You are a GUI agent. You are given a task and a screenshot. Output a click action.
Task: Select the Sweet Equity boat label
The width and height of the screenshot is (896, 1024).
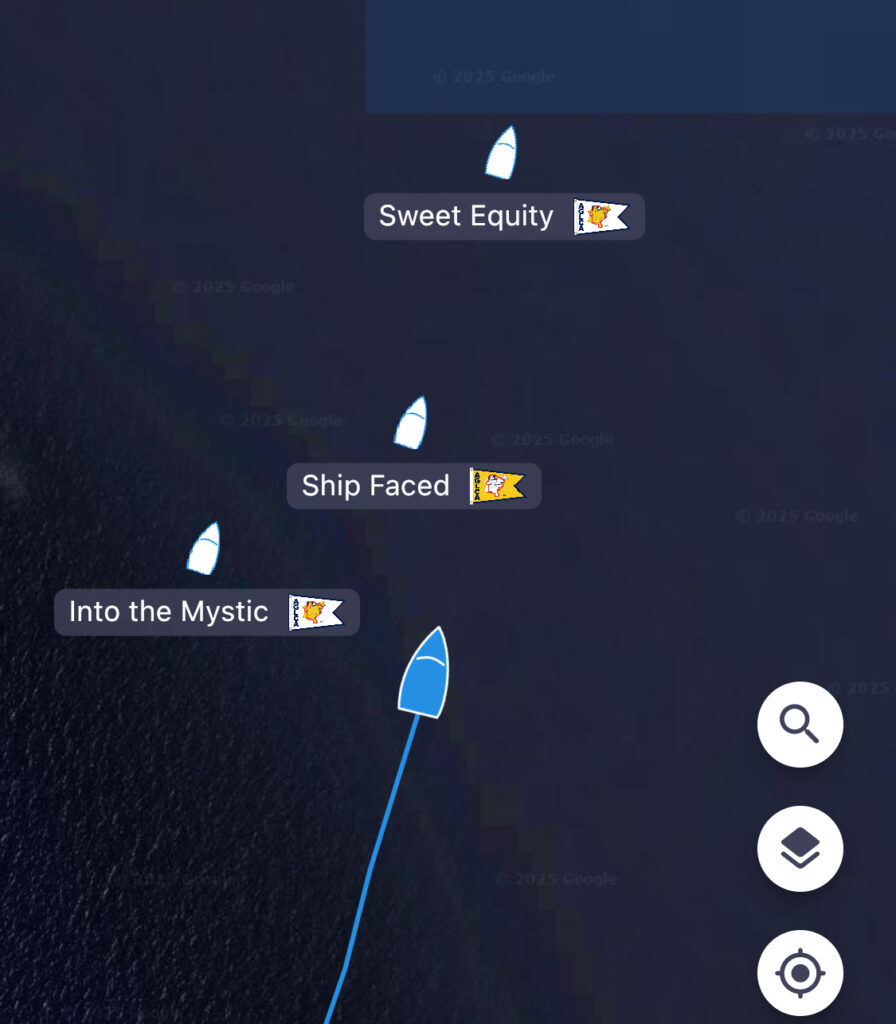point(504,216)
